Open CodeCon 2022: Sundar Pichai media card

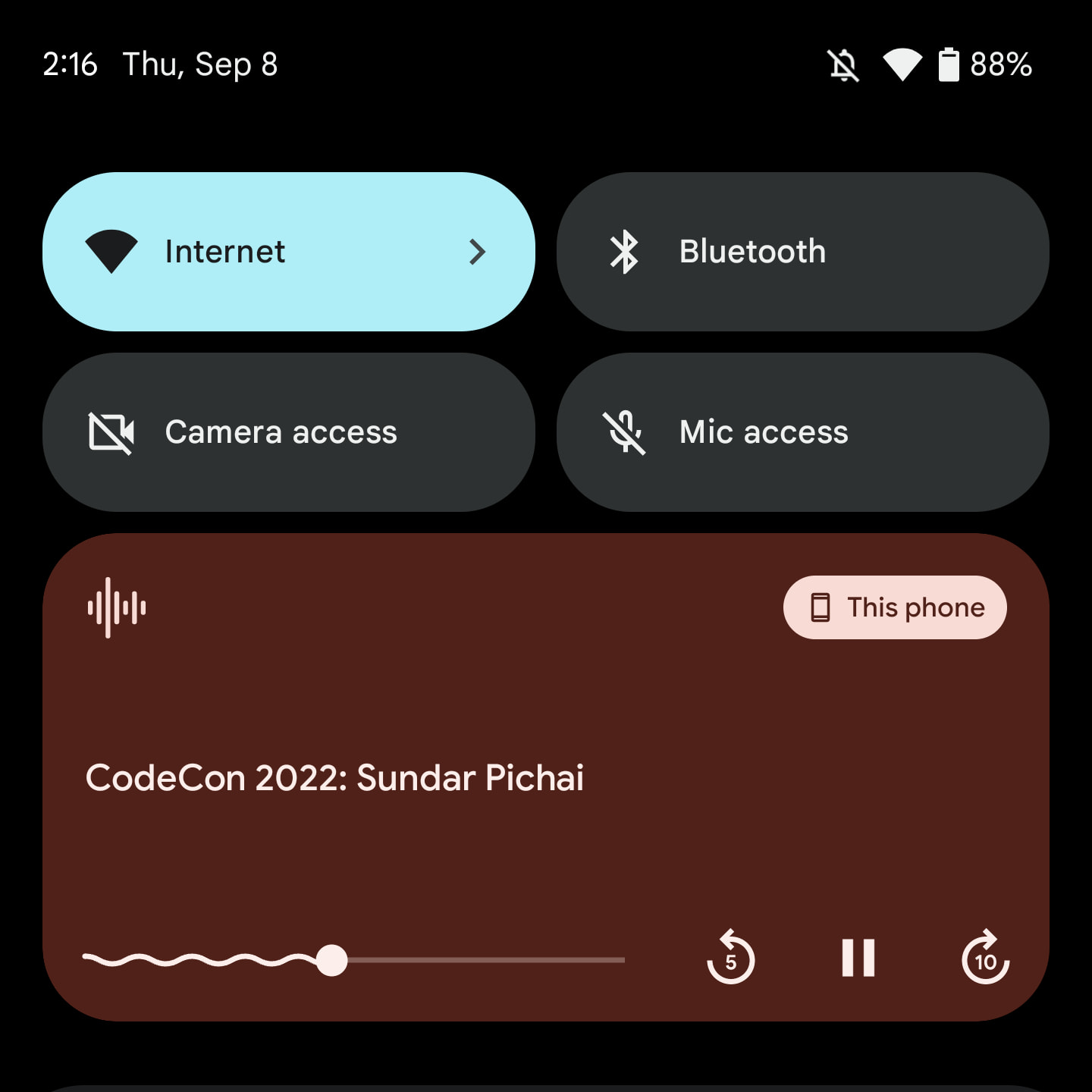(x=334, y=778)
